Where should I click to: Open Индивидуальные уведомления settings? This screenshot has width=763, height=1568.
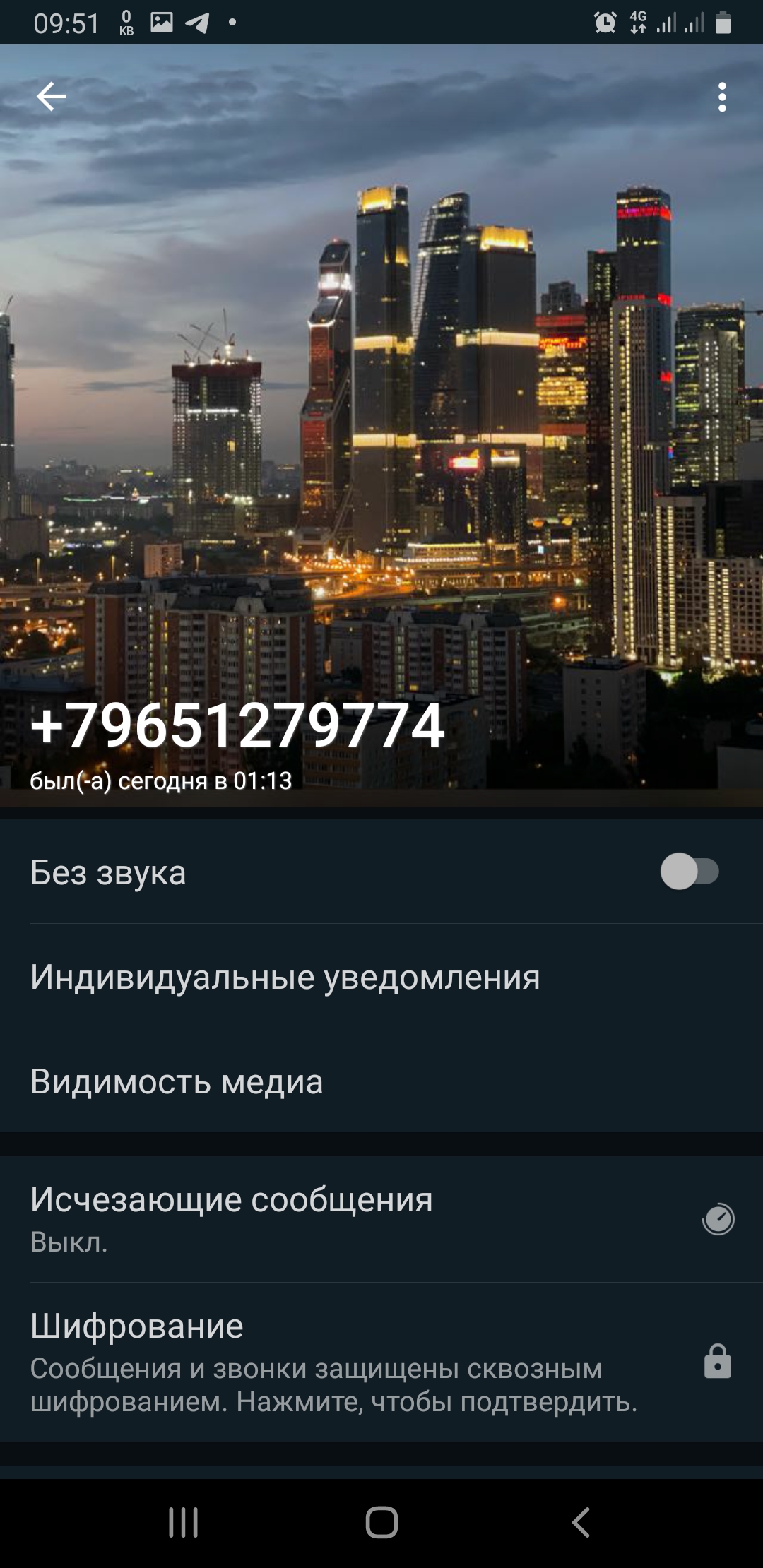(285, 978)
